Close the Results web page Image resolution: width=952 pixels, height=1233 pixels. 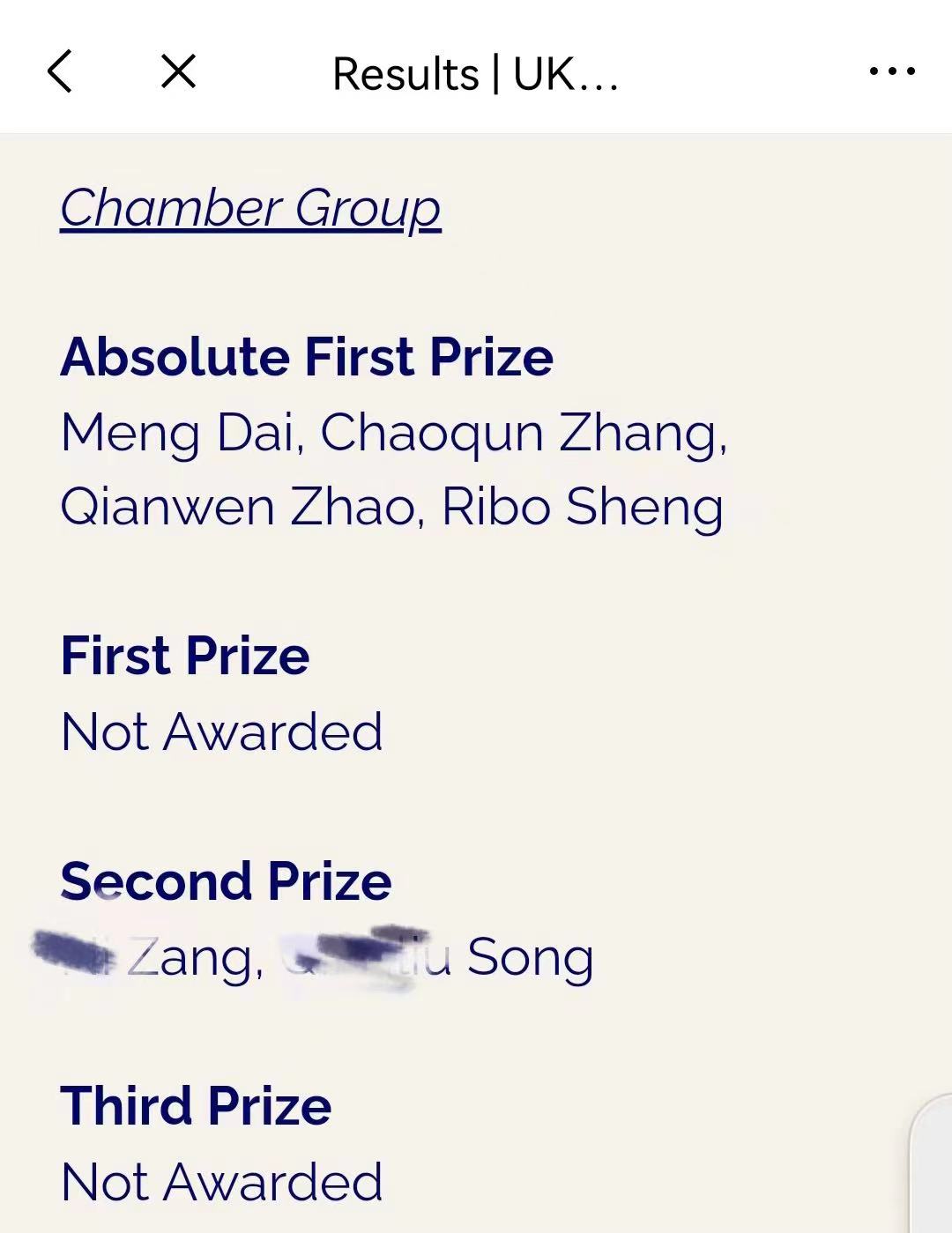(179, 71)
